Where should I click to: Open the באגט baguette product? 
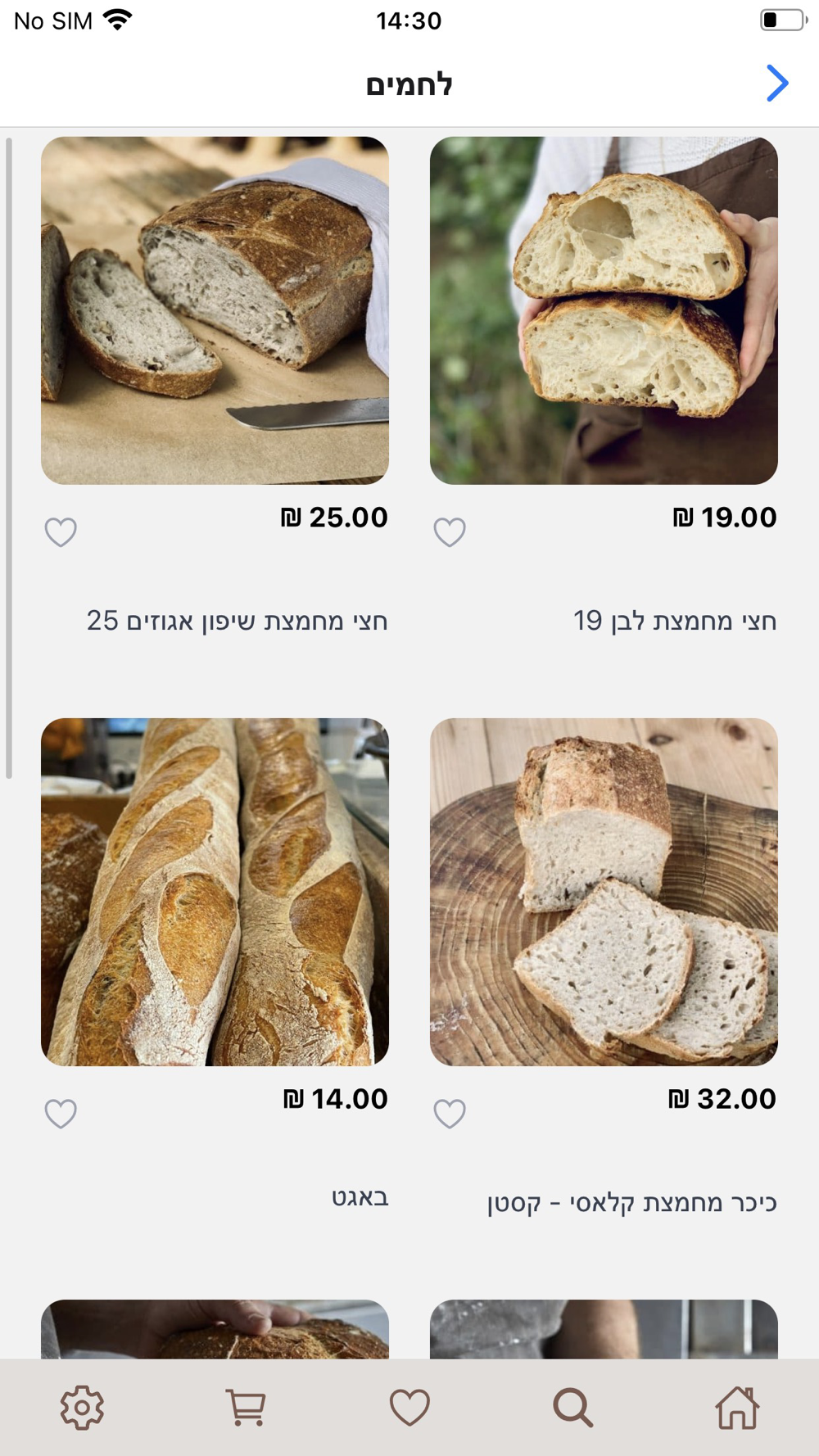click(215, 892)
